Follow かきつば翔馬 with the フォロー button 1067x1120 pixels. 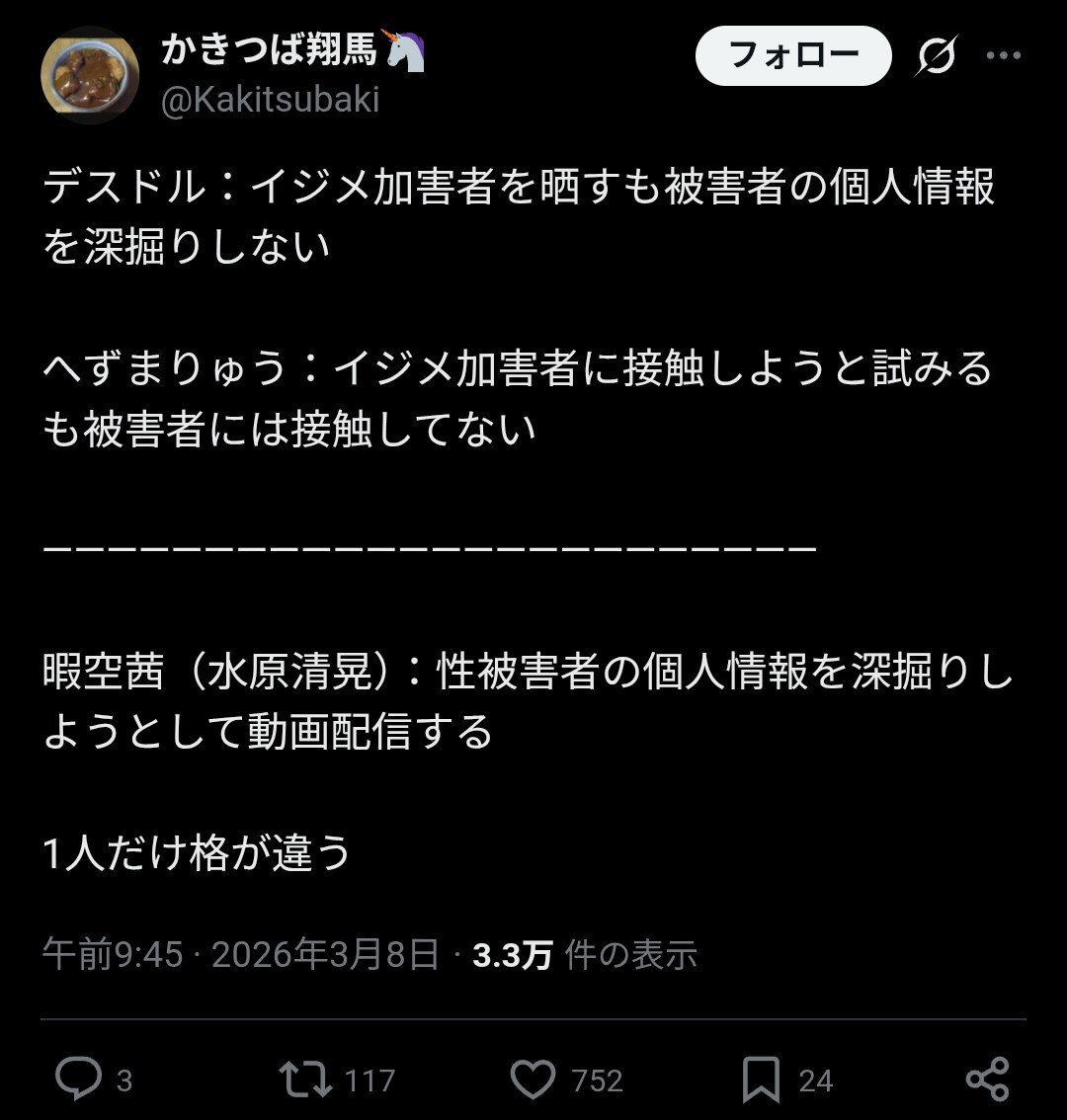click(793, 55)
